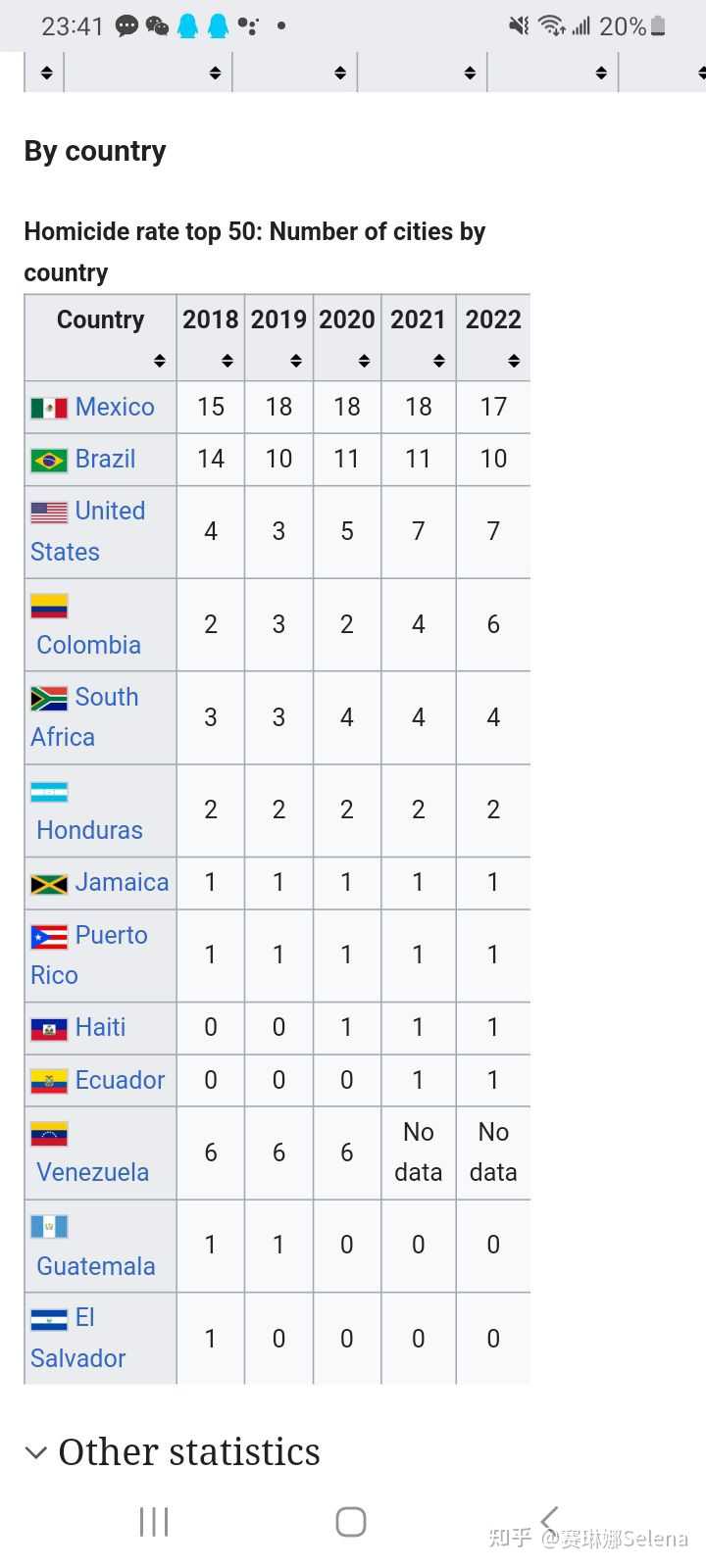Open the United States link
706x1568 pixels.
tap(87, 531)
